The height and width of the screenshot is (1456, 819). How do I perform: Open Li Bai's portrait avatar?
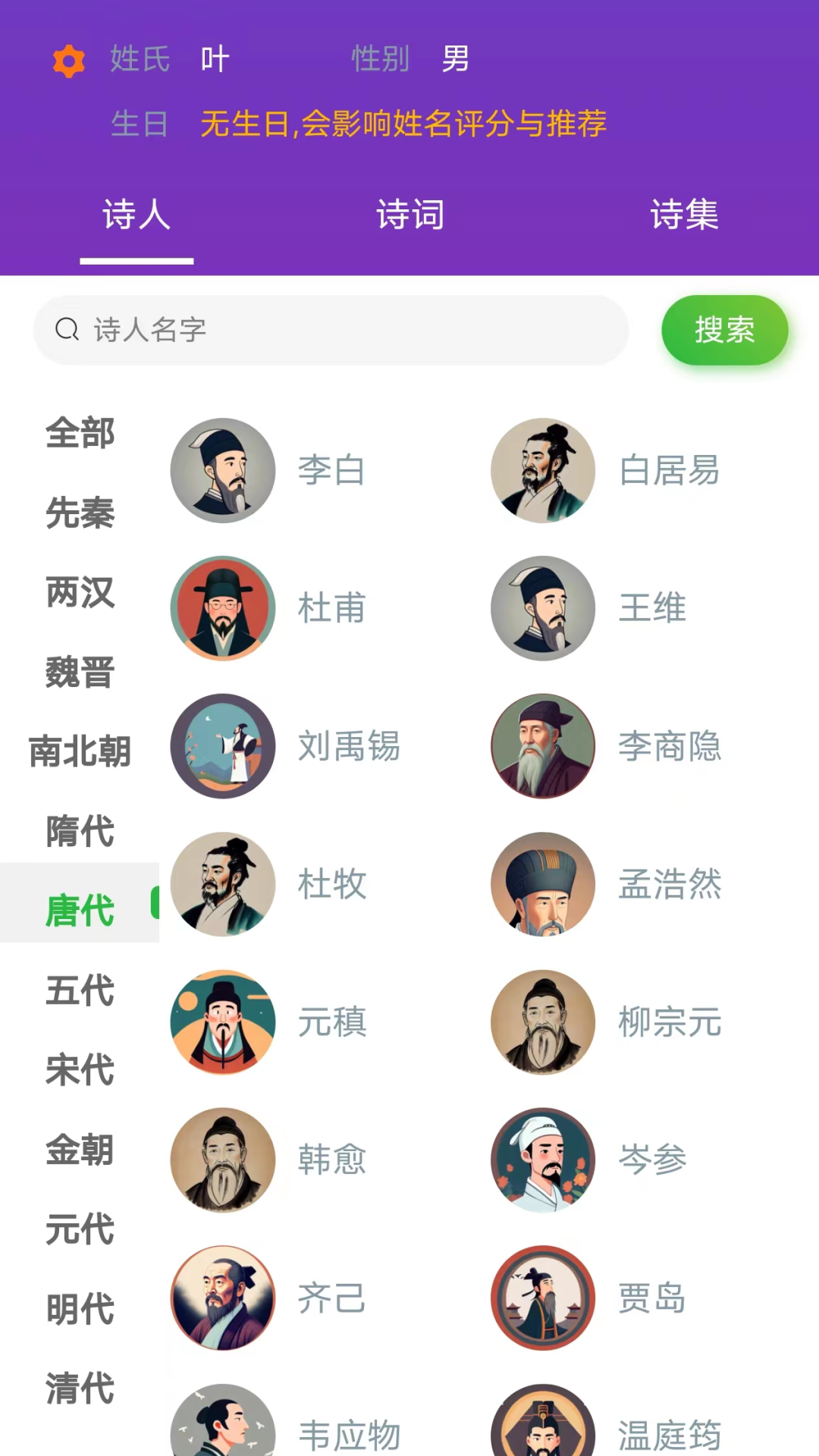click(x=222, y=470)
